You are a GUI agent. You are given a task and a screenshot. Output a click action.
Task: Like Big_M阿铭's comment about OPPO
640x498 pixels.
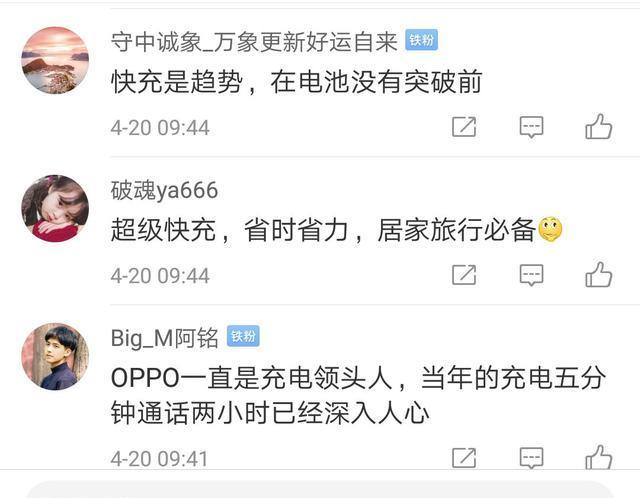coord(598,458)
